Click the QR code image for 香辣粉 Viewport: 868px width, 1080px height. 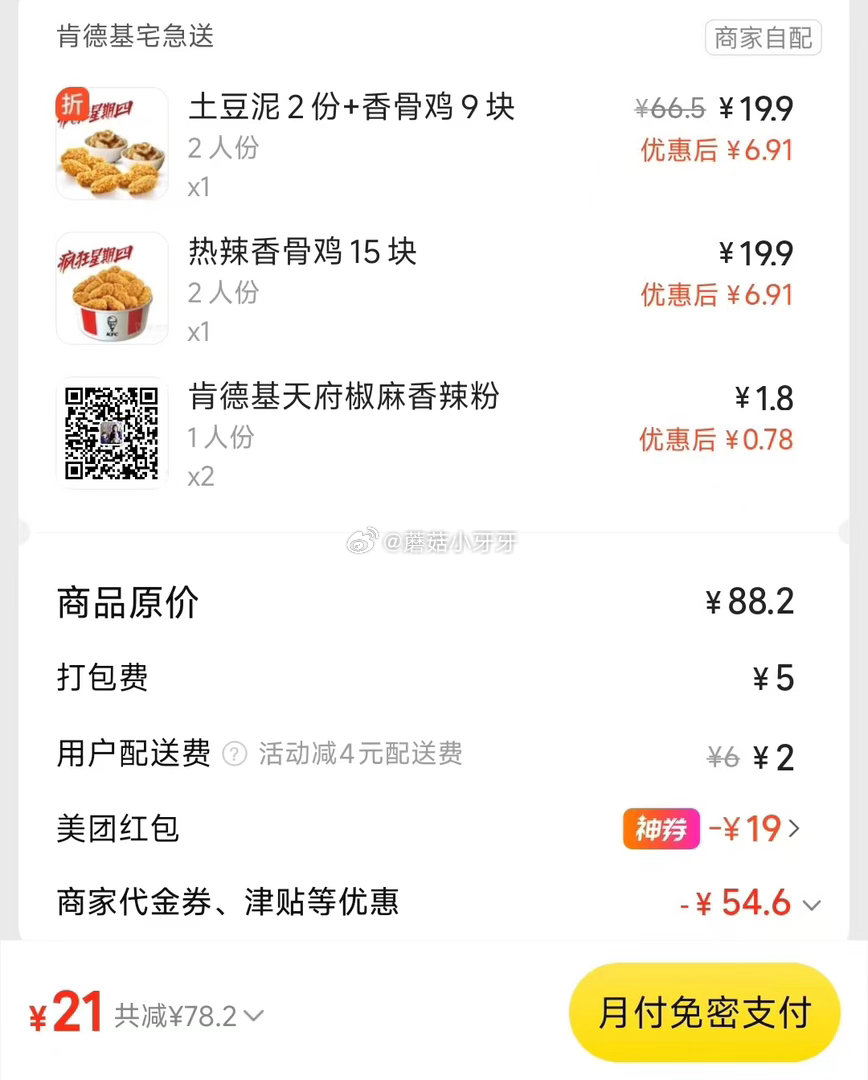[x=111, y=432]
